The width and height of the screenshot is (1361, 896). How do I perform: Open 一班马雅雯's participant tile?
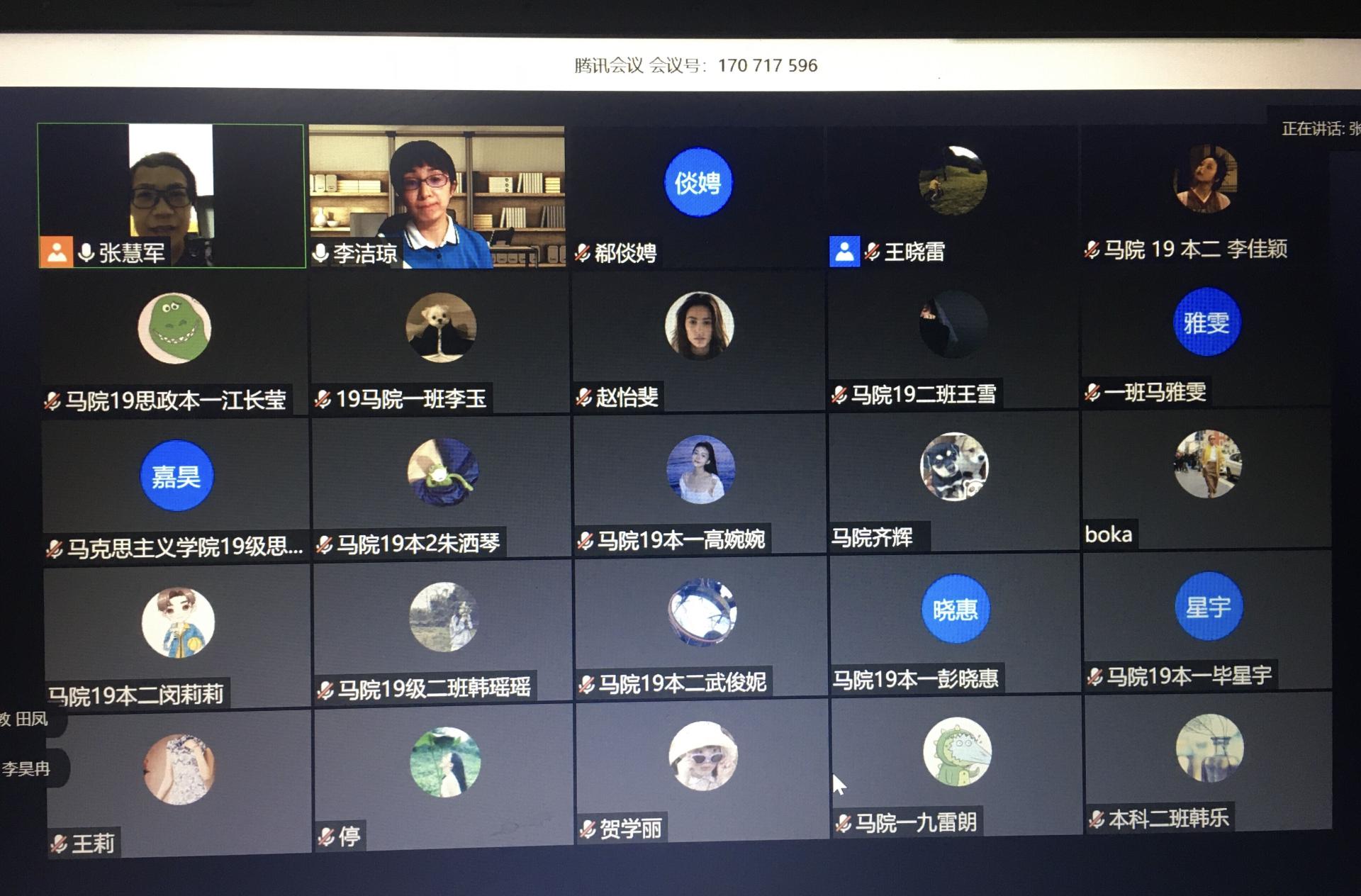pyautogui.click(x=1206, y=337)
